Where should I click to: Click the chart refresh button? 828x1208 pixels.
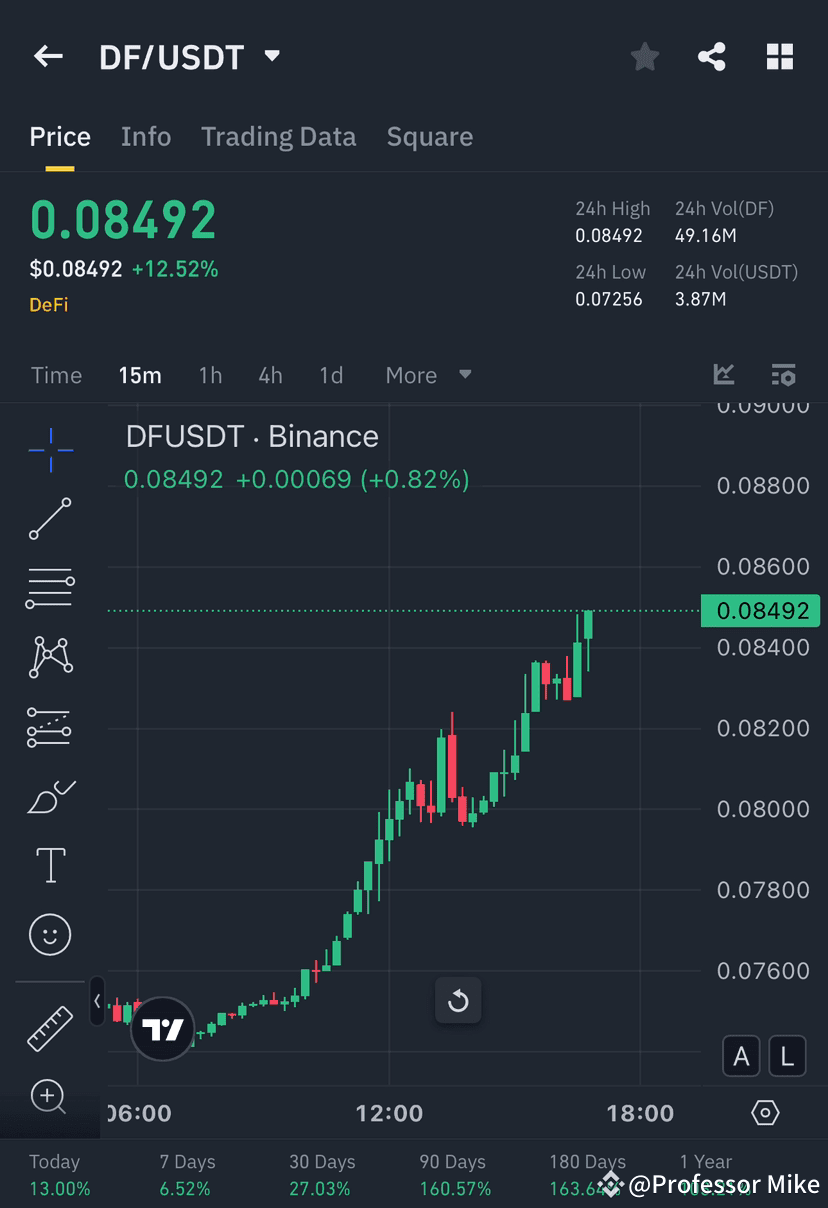pos(458,1001)
